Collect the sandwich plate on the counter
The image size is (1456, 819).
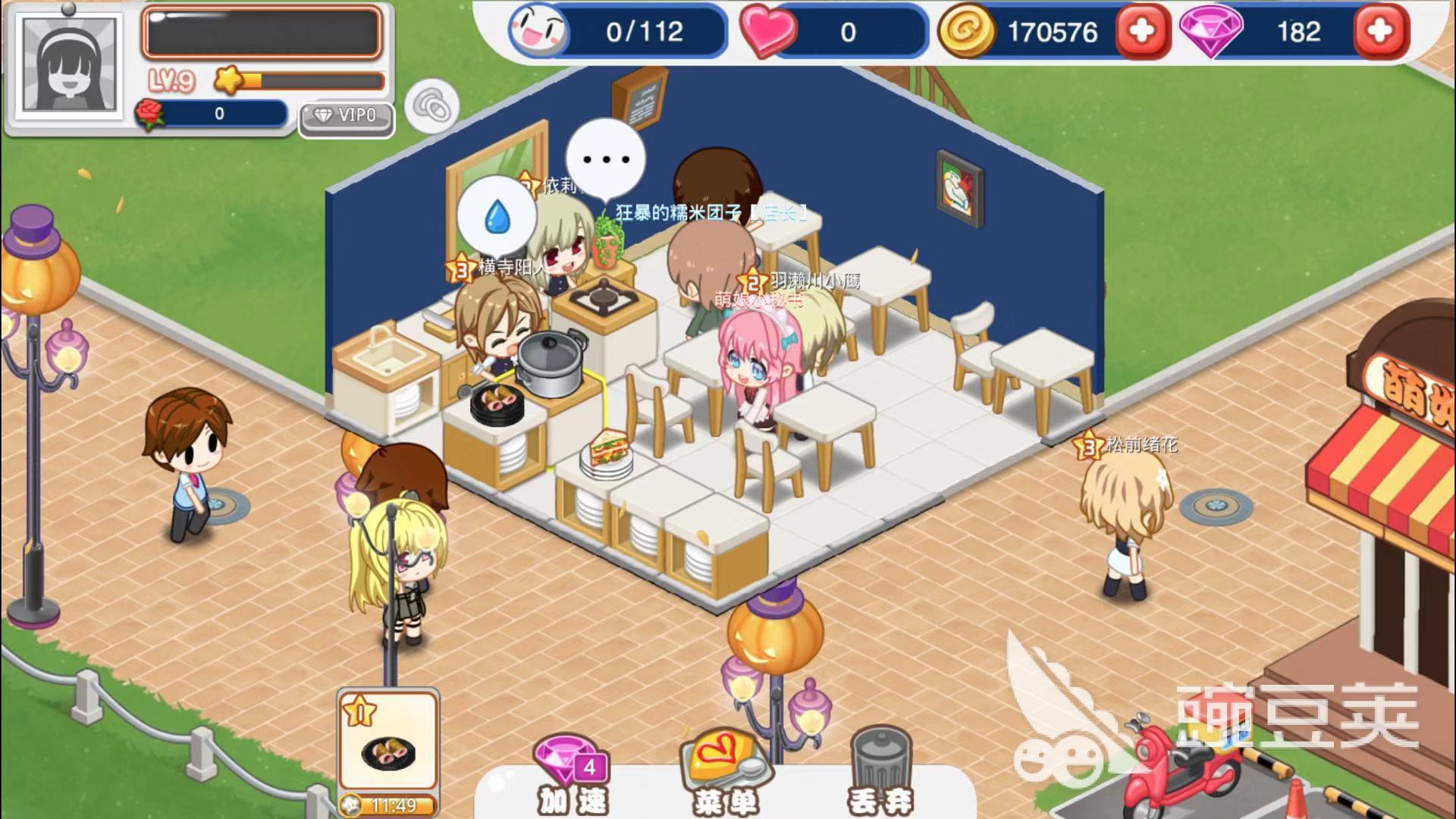pos(607,453)
